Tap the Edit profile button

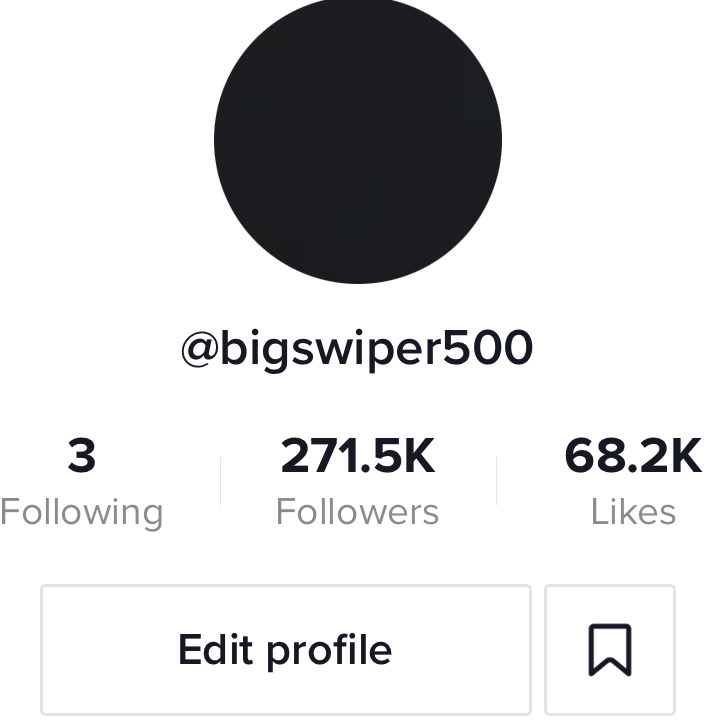click(x=285, y=650)
